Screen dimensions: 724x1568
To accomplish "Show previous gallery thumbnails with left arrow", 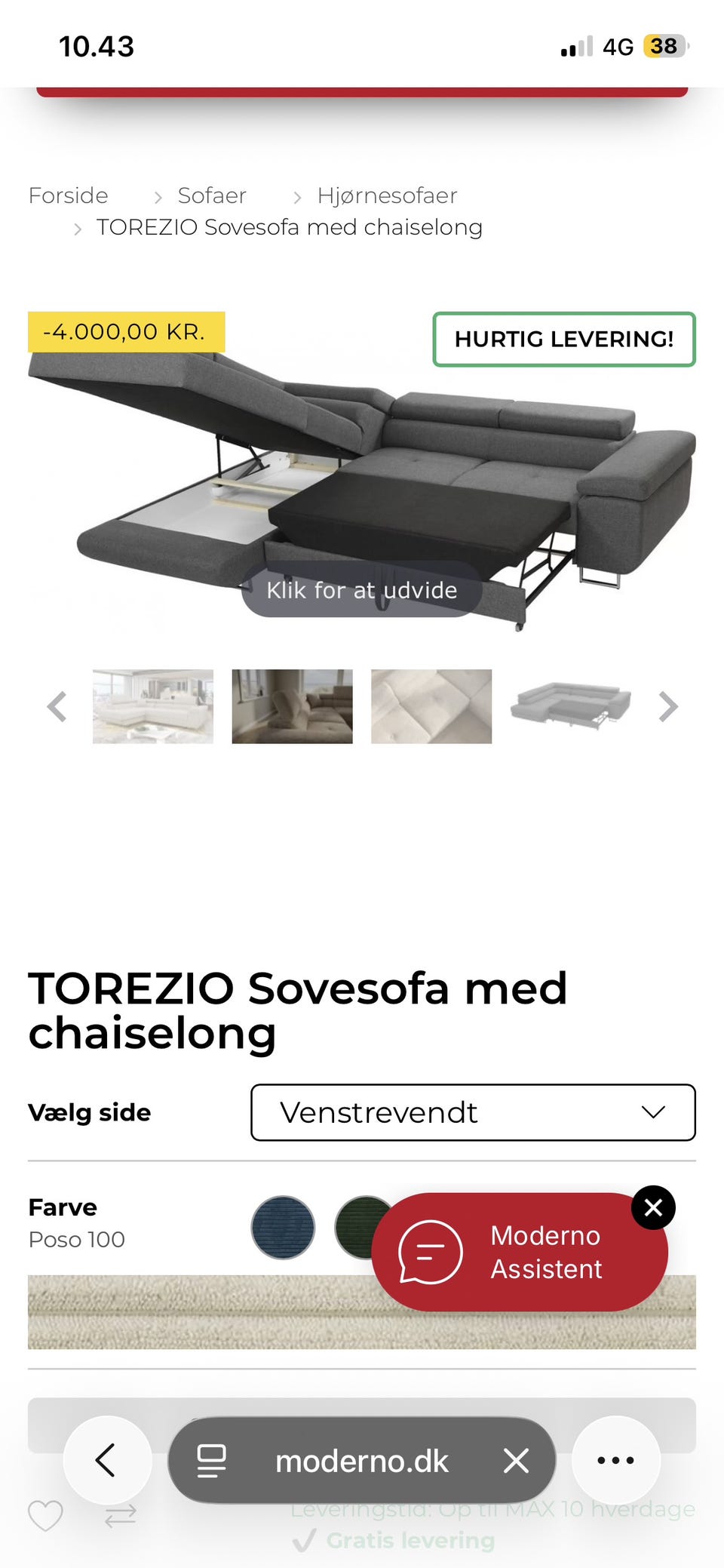I will pos(57,707).
